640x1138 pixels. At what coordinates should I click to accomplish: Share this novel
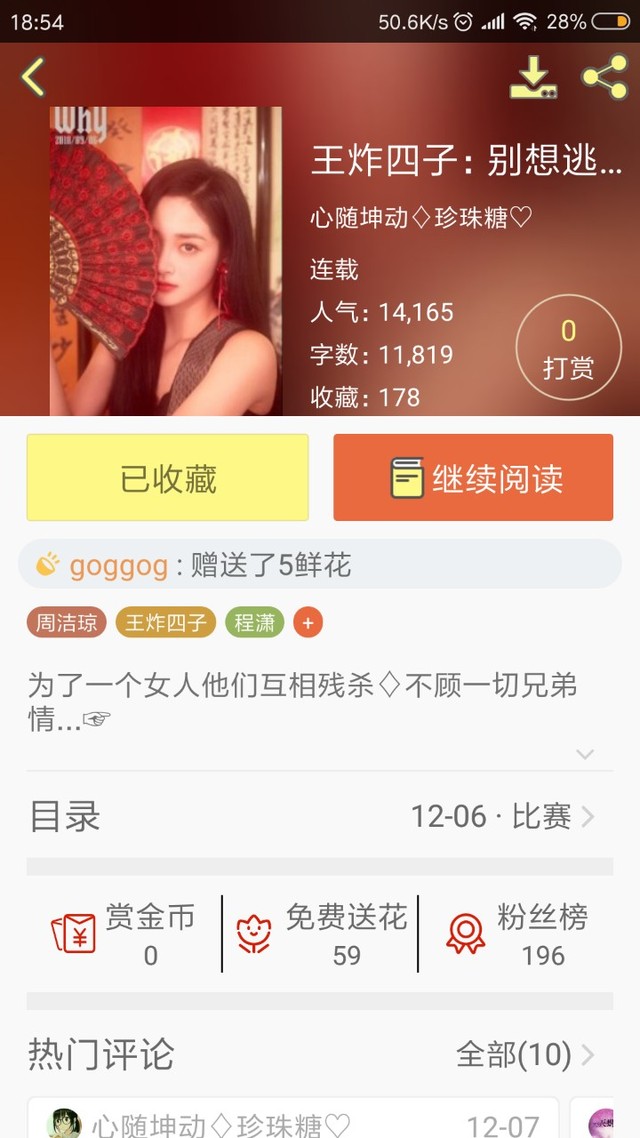(604, 77)
